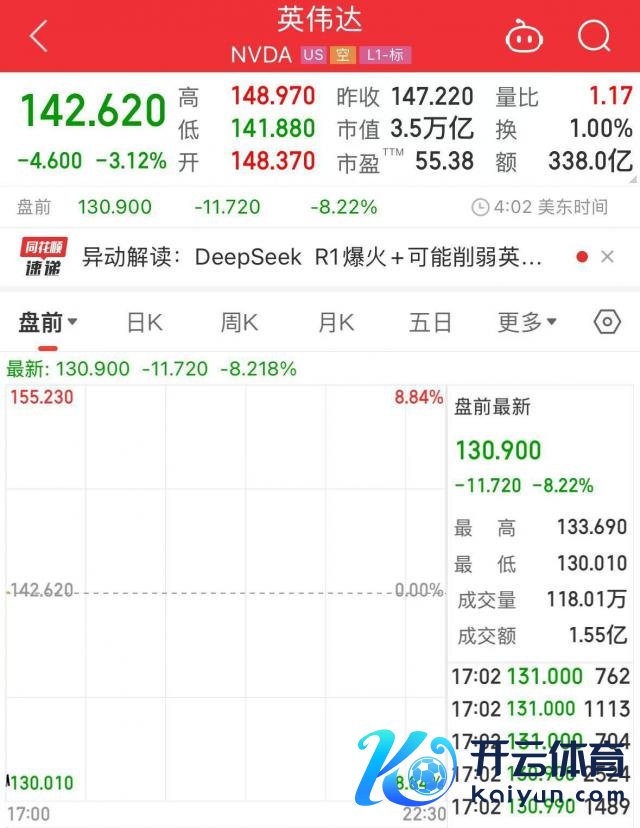Show the 五日 chart tab
Image resolution: width=640 pixels, height=828 pixels.
(x=430, y=322)
